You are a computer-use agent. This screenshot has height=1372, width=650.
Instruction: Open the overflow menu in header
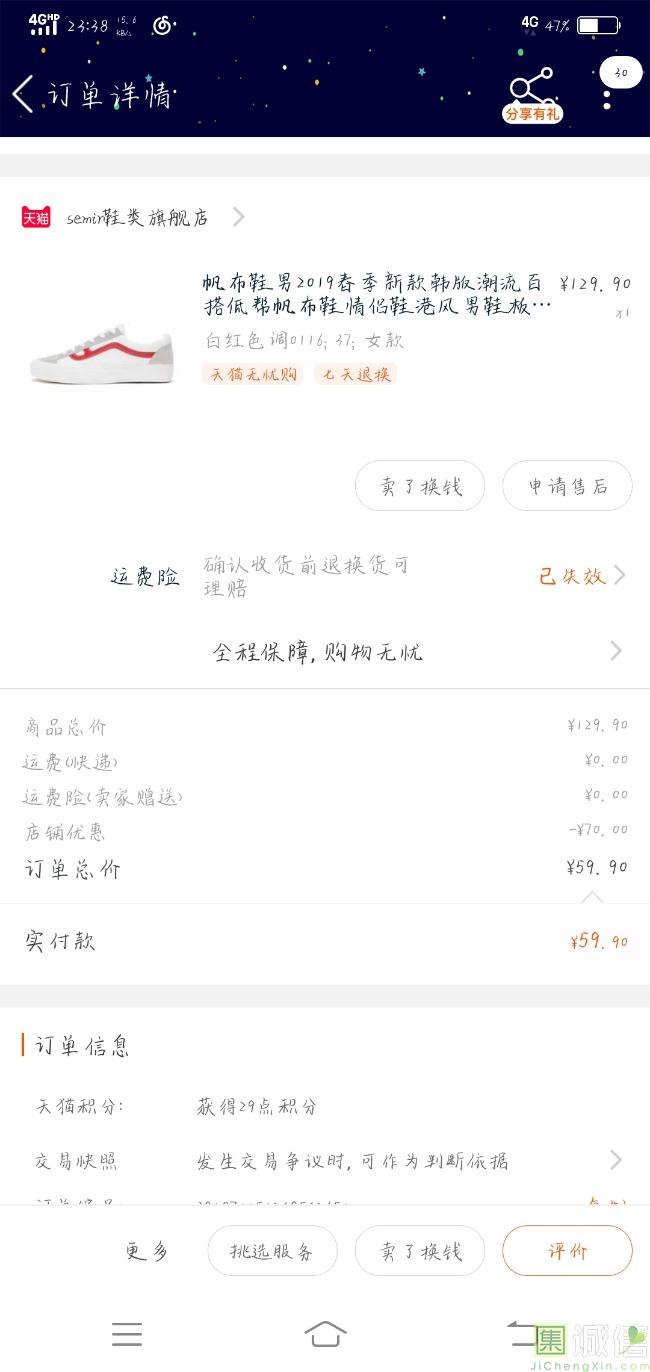[x=607, y=94]
